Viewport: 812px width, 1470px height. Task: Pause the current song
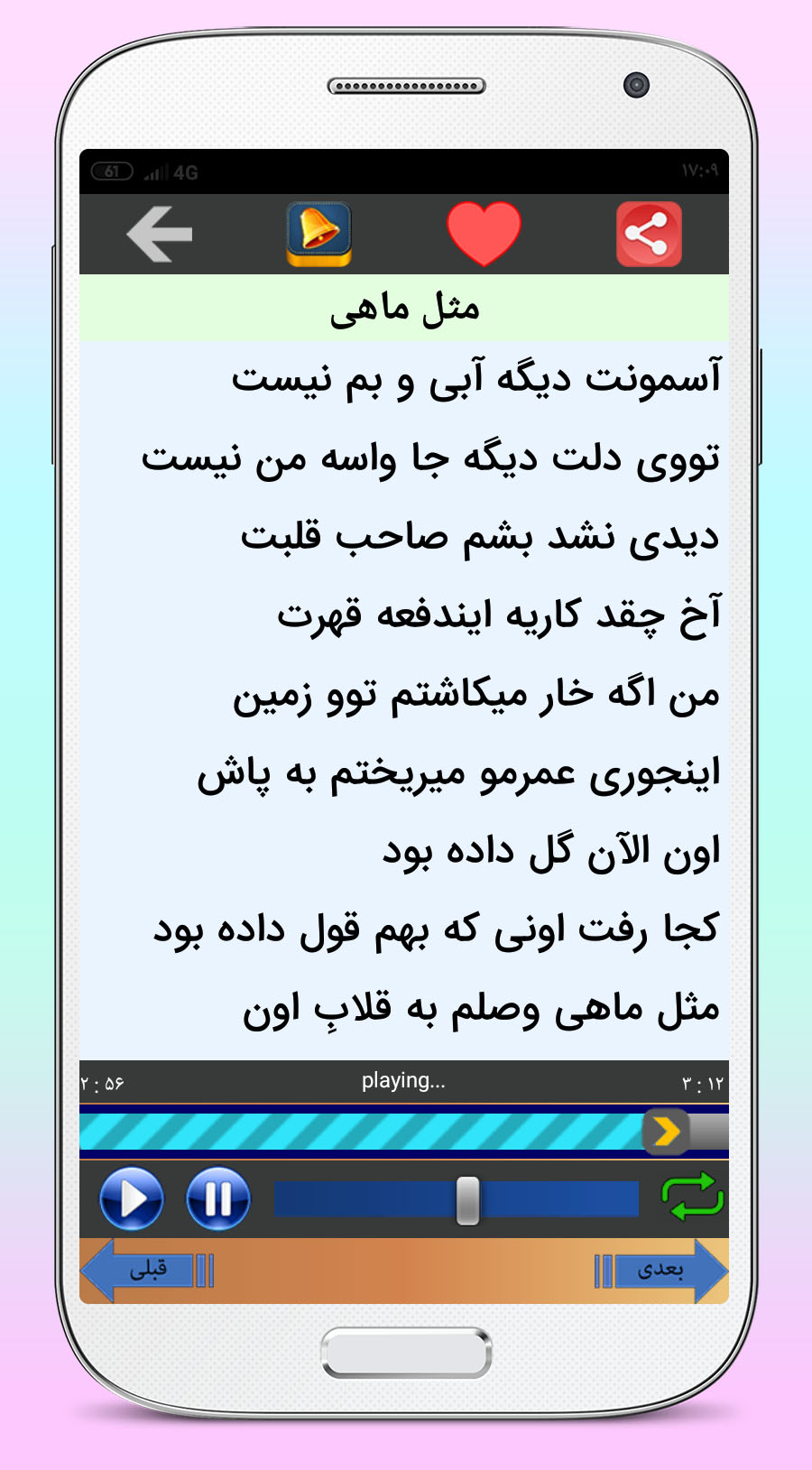coord(218,1198)
